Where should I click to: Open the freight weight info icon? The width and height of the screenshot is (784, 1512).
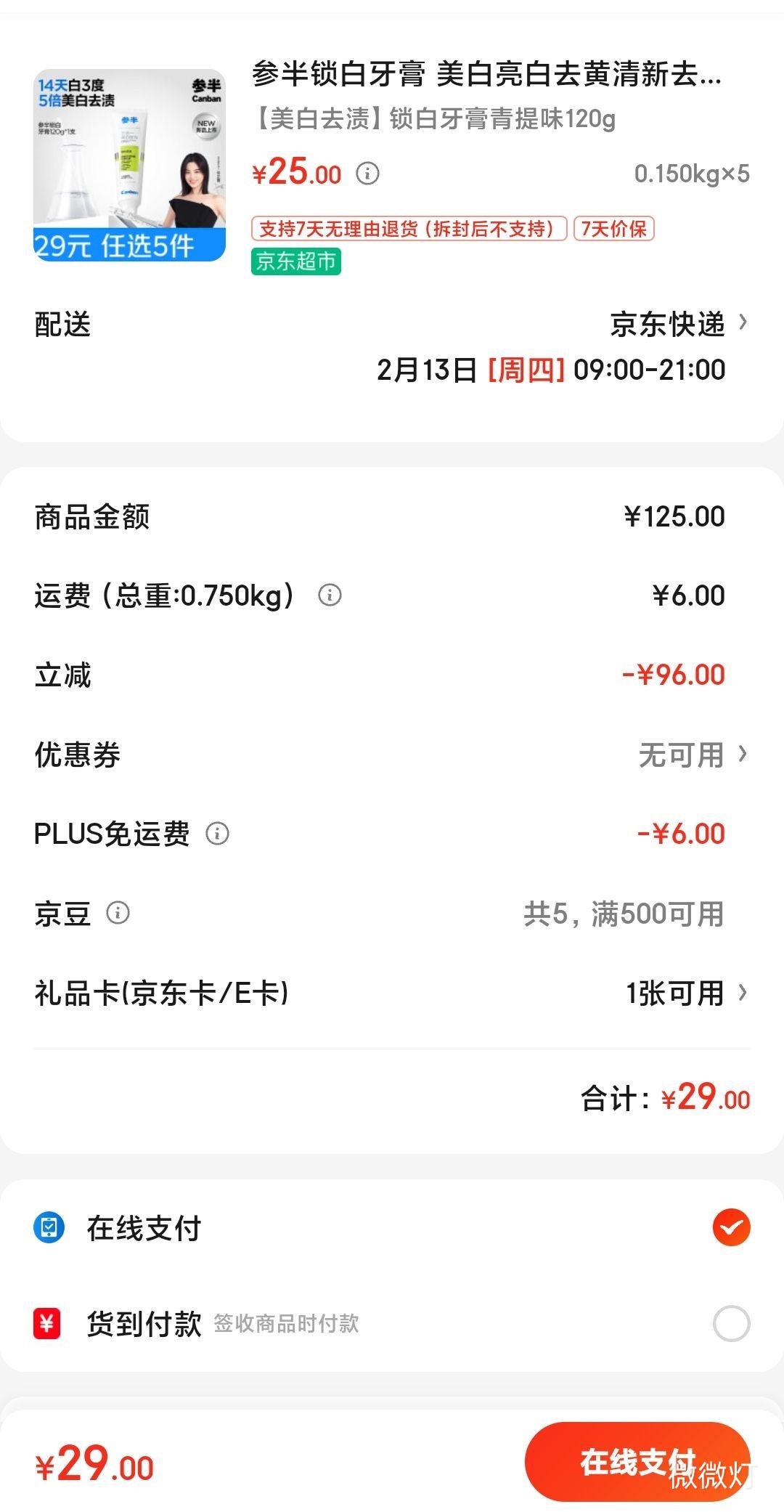click(331, 596)
